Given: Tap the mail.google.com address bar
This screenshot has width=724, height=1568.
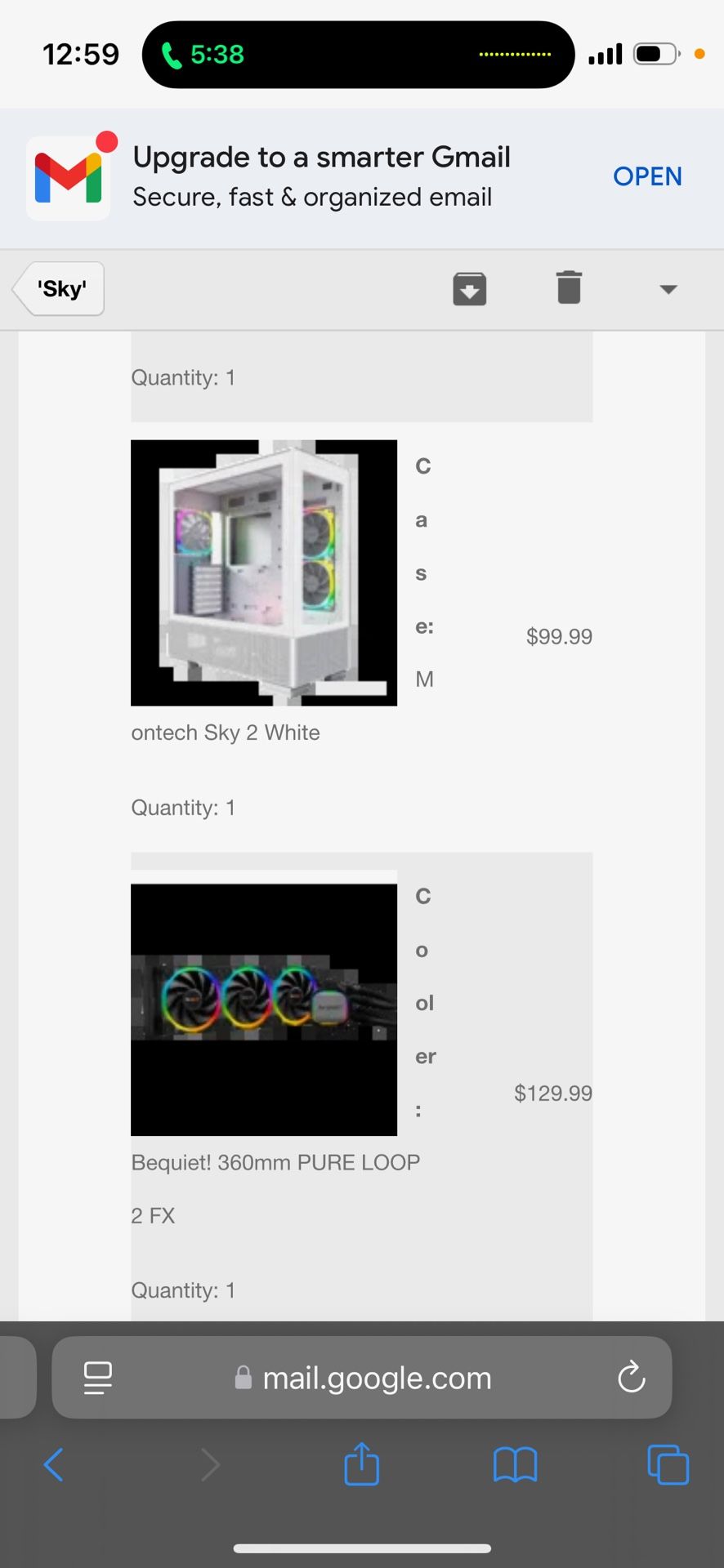Looking at the screenshot, I should pyautogui.click(x=362, y=1378).
